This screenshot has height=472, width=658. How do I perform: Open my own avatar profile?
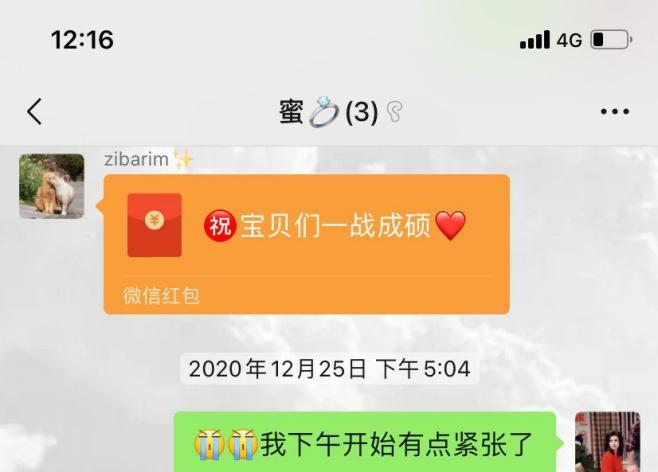607,442
